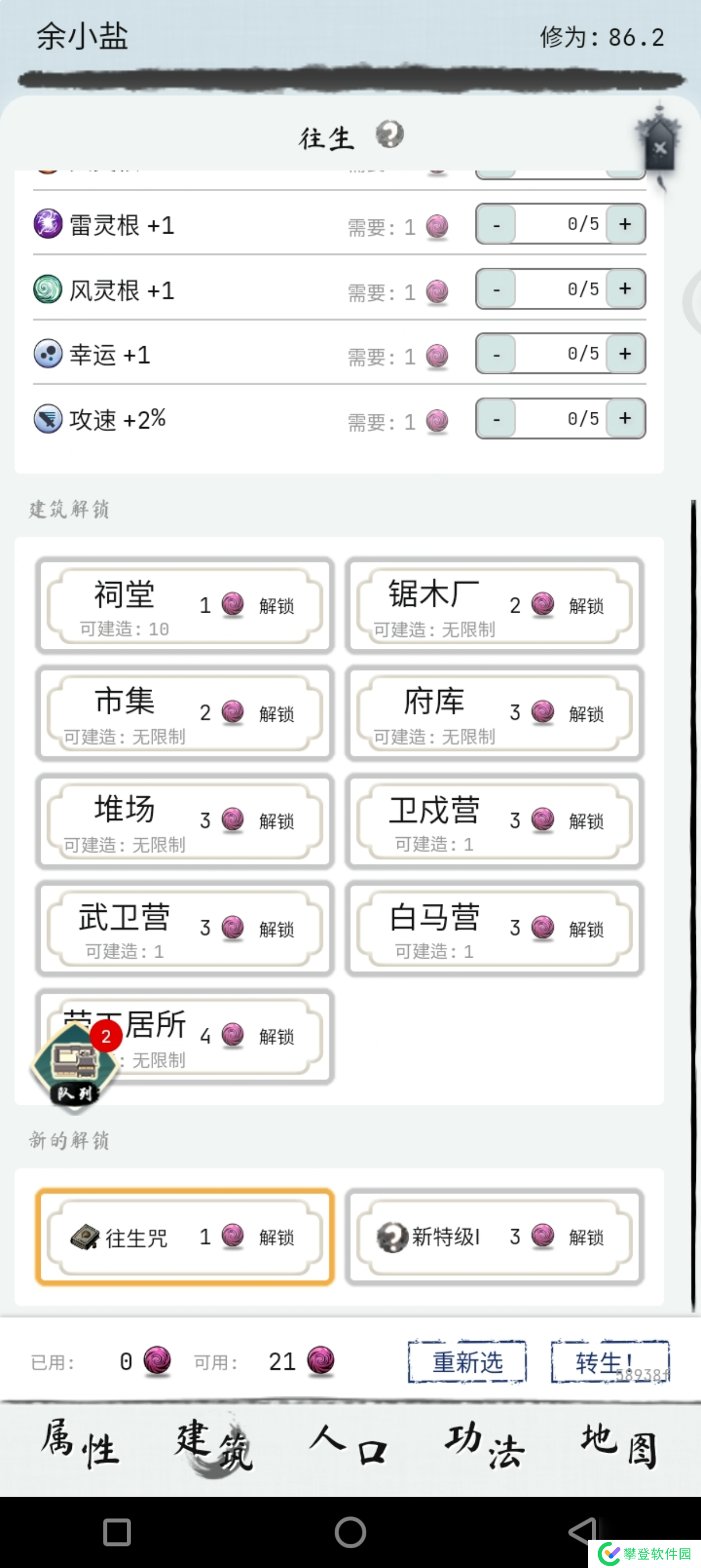Unlock the 祠堂 ancestral hall building
Image resolution: width=701 pixels, height=1568 pixels.
(184, 606)
